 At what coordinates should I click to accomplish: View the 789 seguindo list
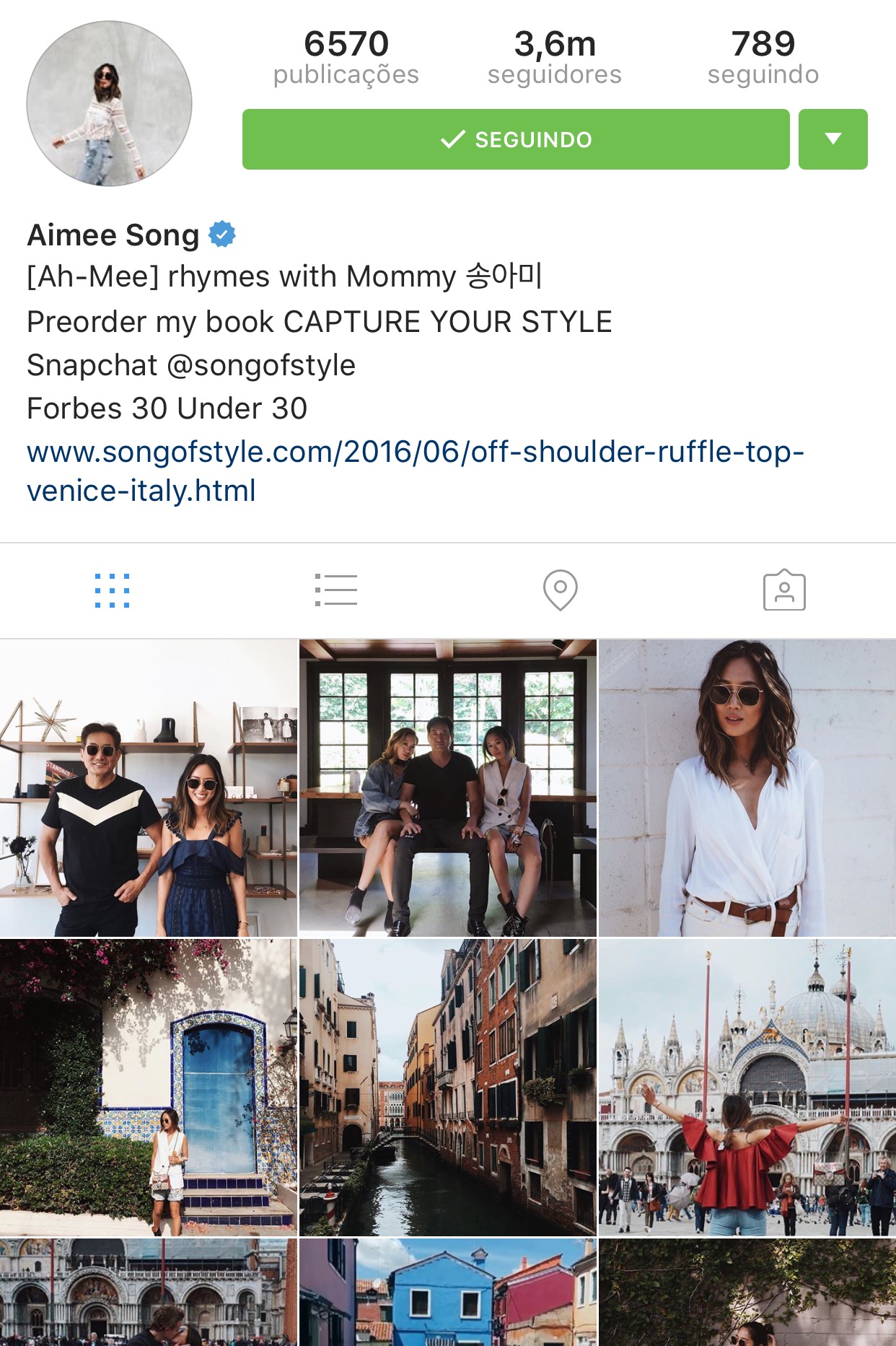click(x=763, y=57)
